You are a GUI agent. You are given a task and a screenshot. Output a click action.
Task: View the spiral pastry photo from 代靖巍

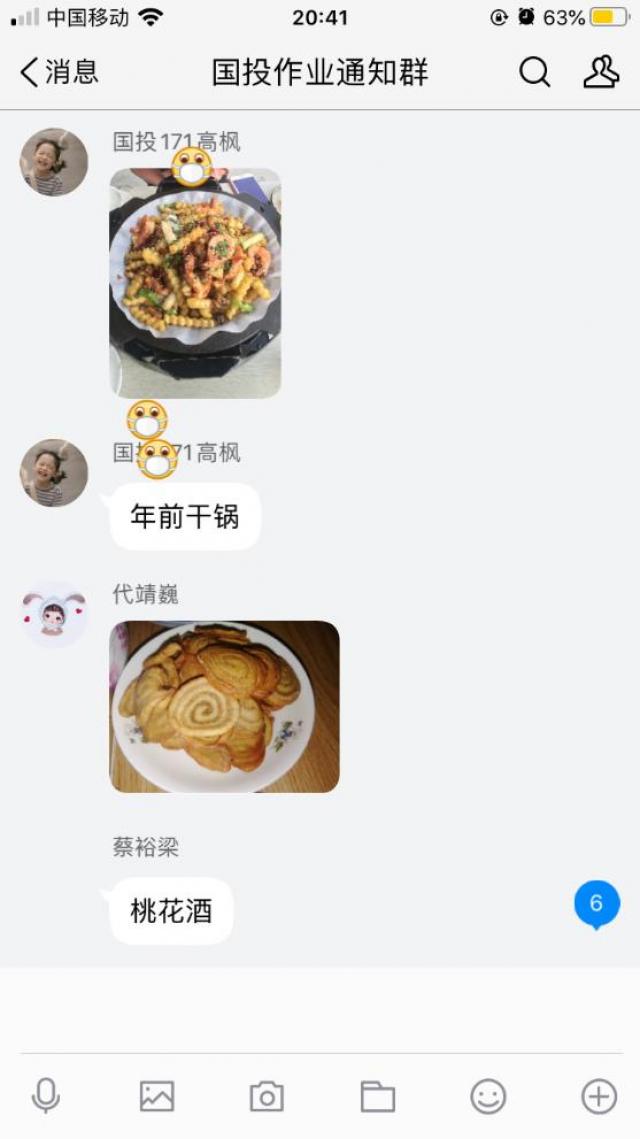coord(224,707)
